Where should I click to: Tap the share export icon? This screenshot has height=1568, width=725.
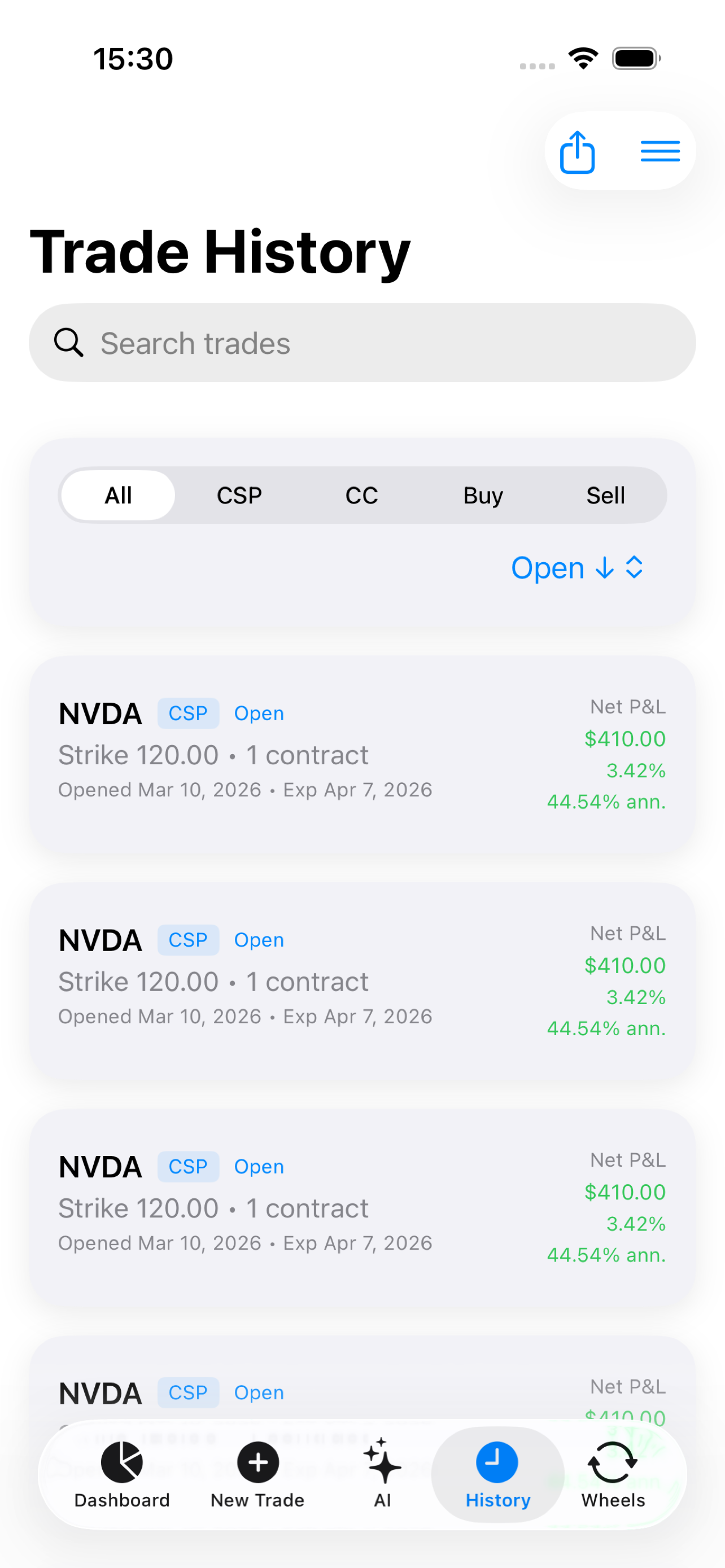click(x=576, y=152)
